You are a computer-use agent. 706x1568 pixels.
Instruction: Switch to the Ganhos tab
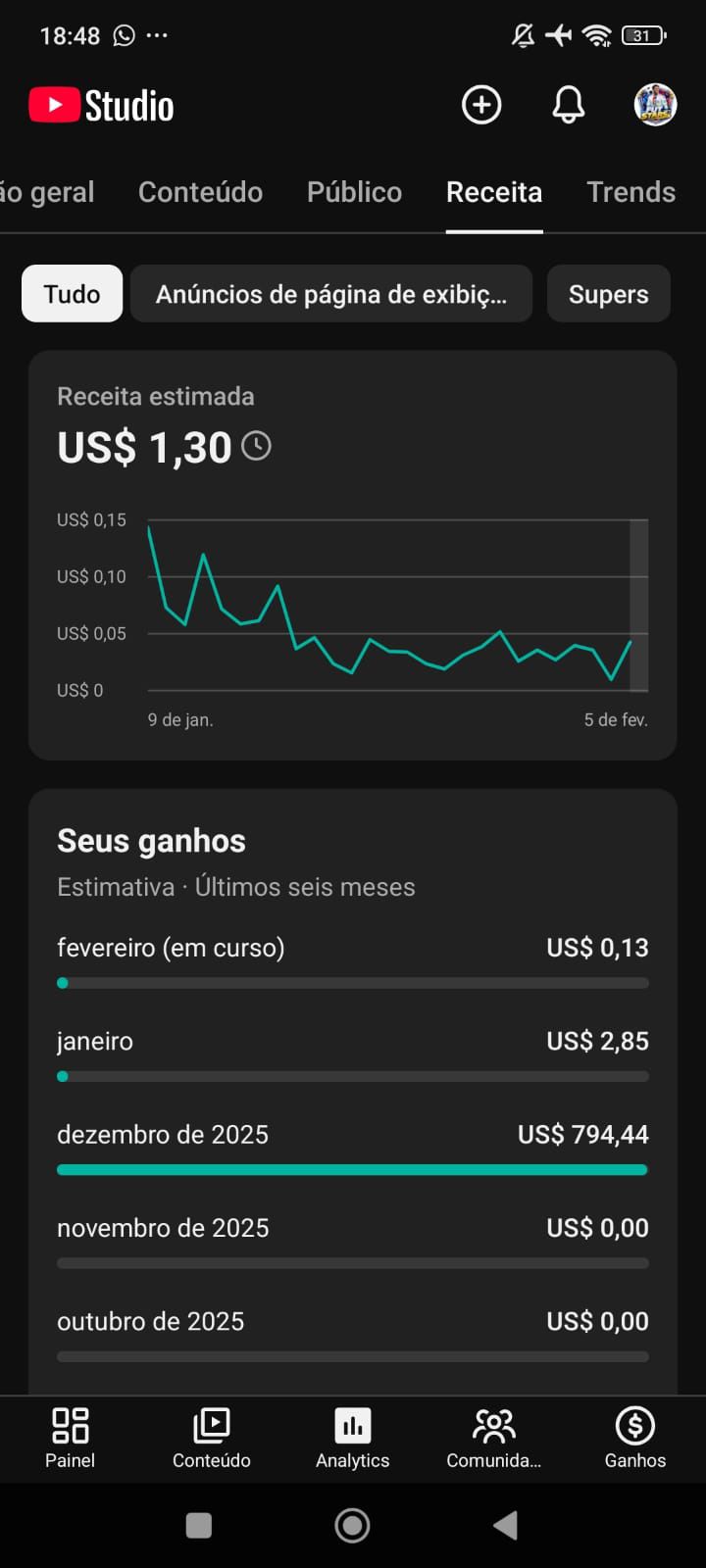pos(634,1438)
